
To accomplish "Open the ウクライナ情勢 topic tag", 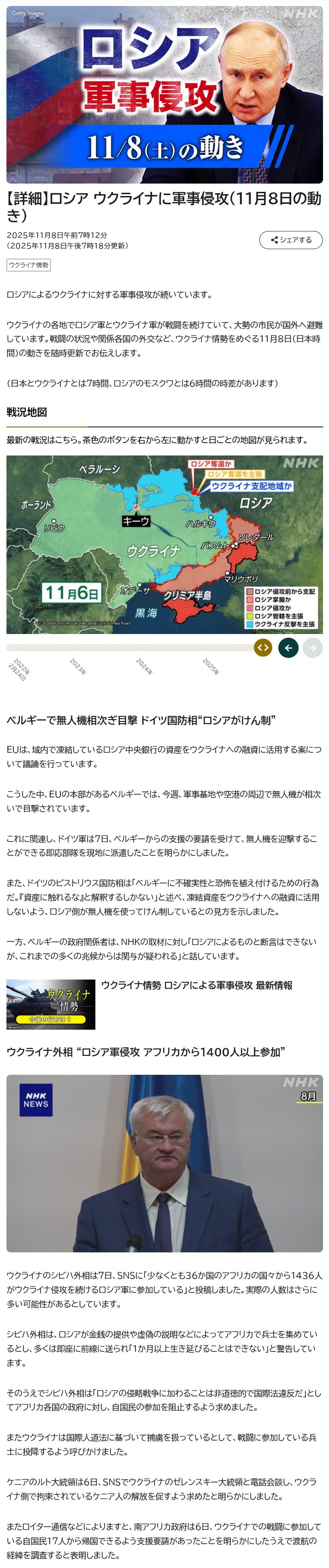I will (x=29, y=265).
